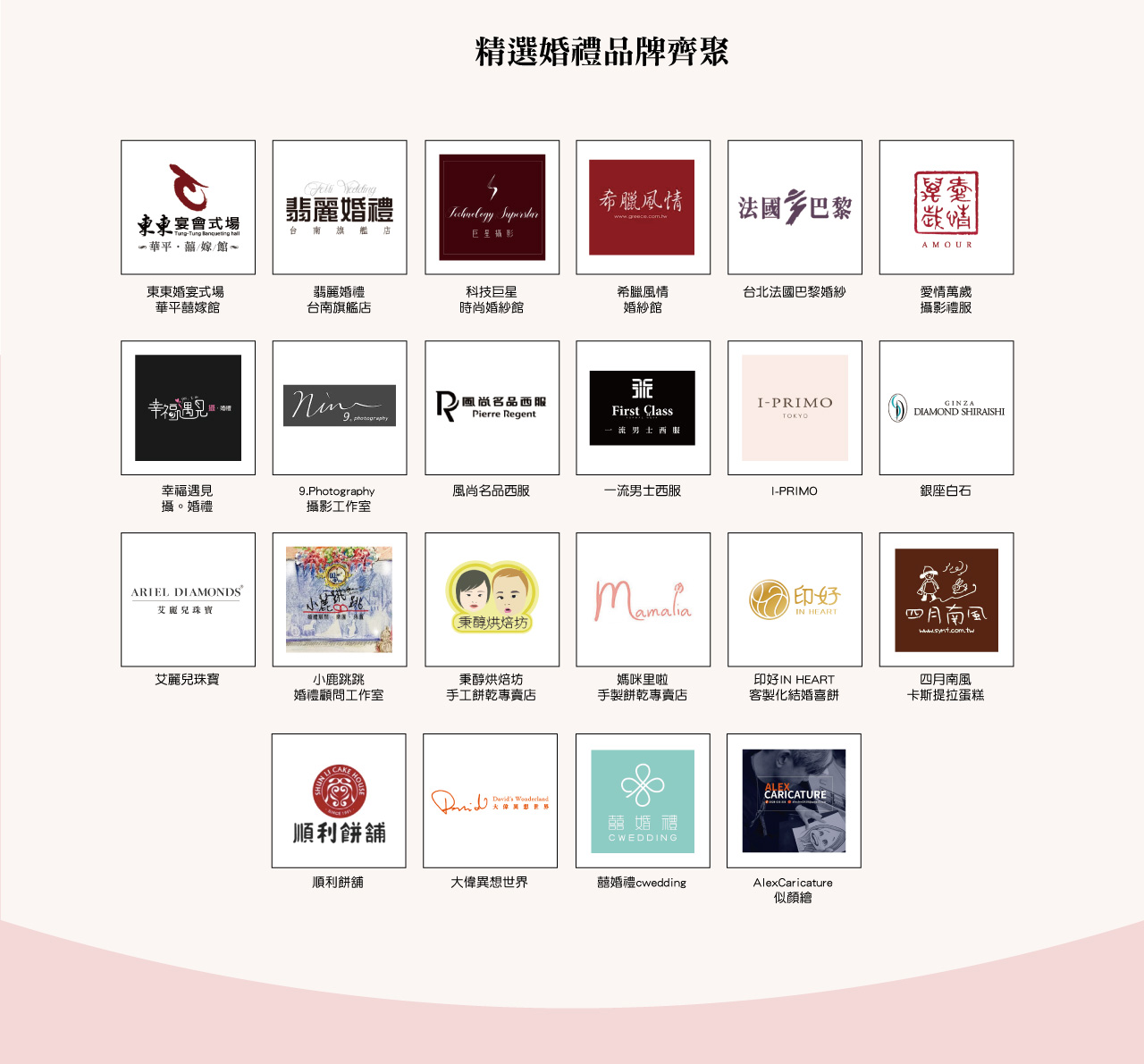Open the 希臘風情 婚紗館 tile

643,207
